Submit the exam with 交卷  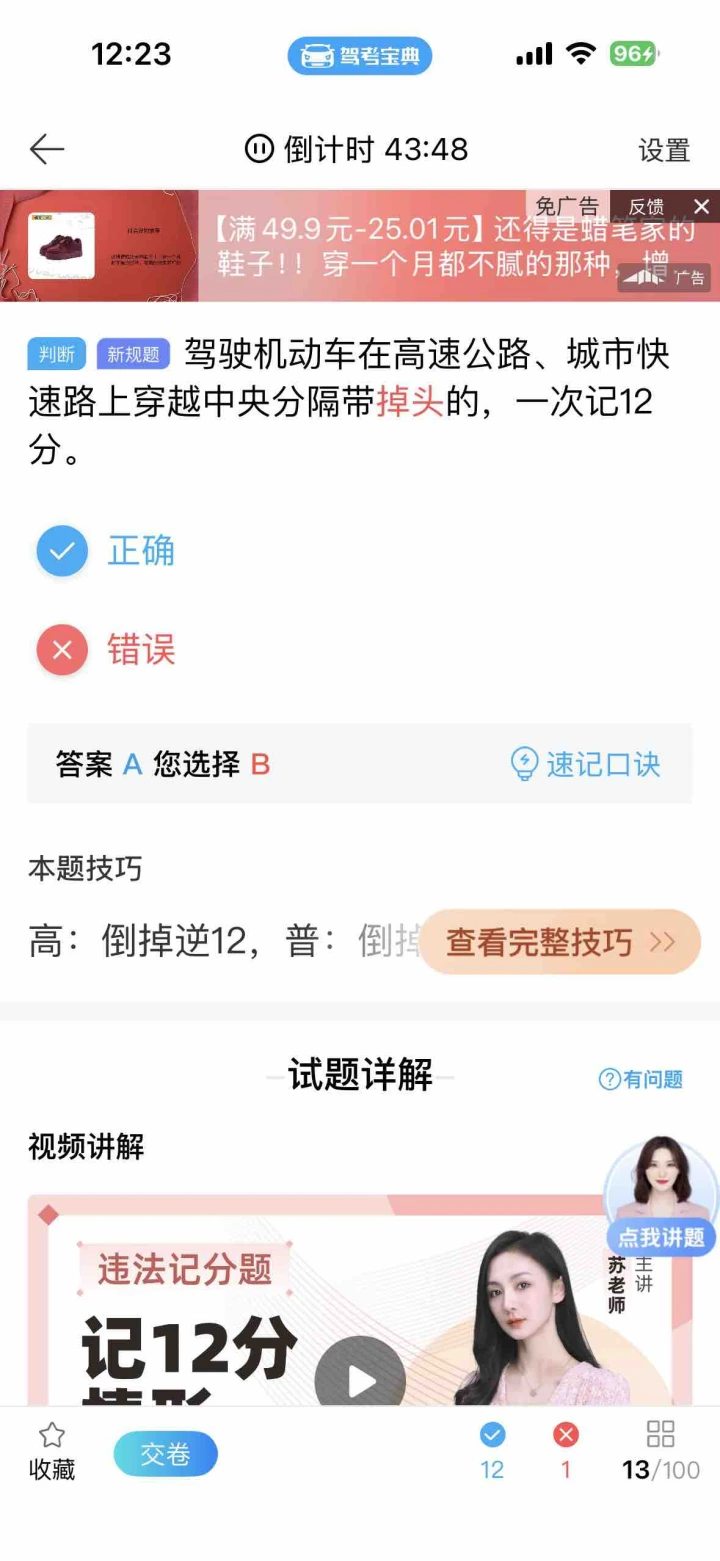point(165,1454)
